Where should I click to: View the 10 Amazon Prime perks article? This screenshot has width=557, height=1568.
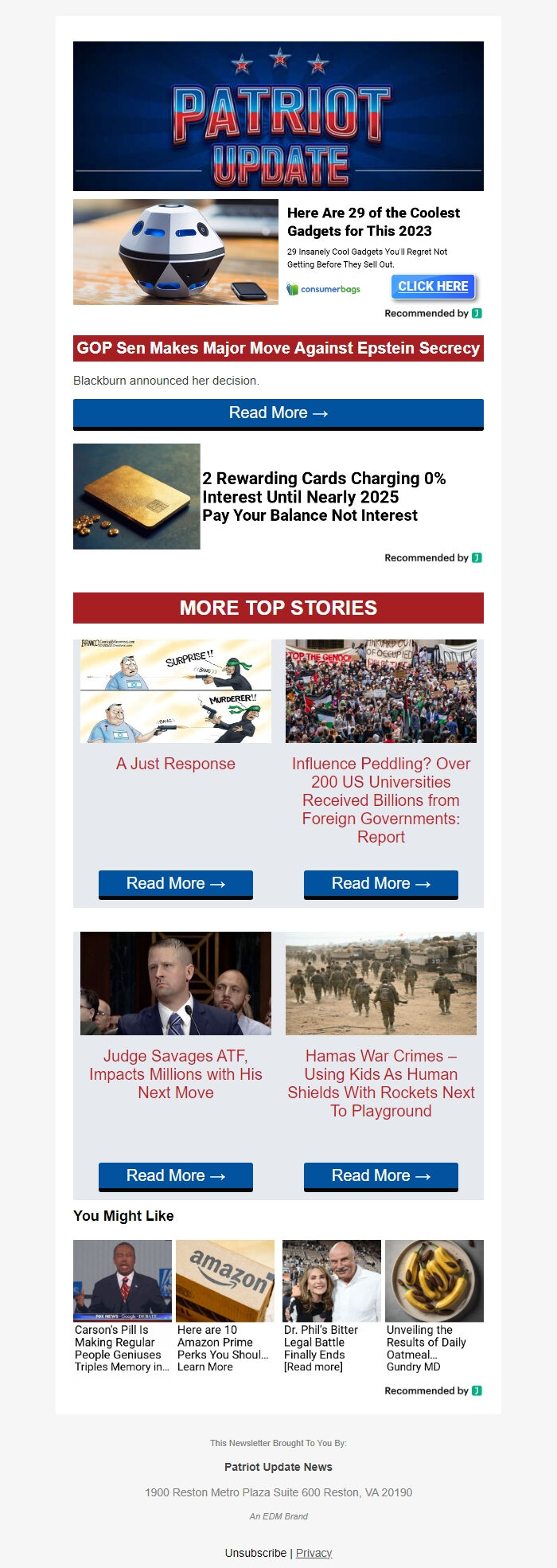coord(224,1347)
